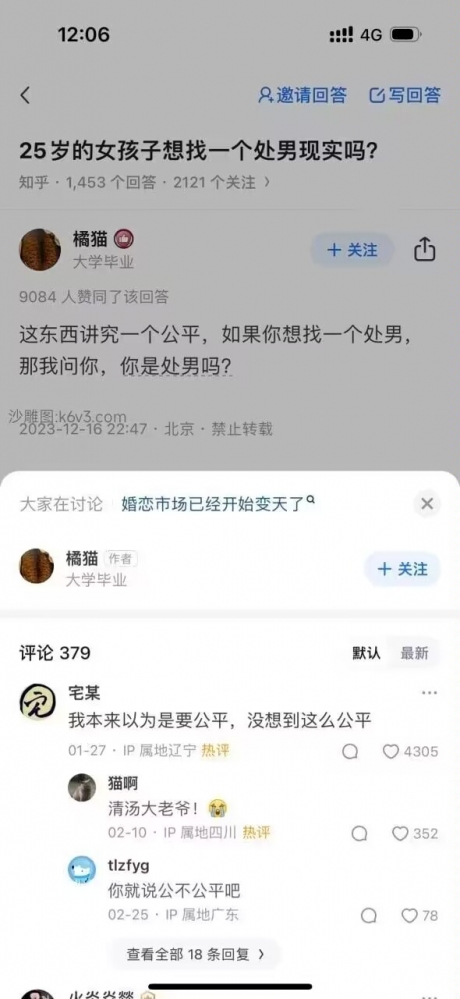The image size is (460, 999).
Task: Reply to 猫啊's comment
Action: tap(359, 833)
